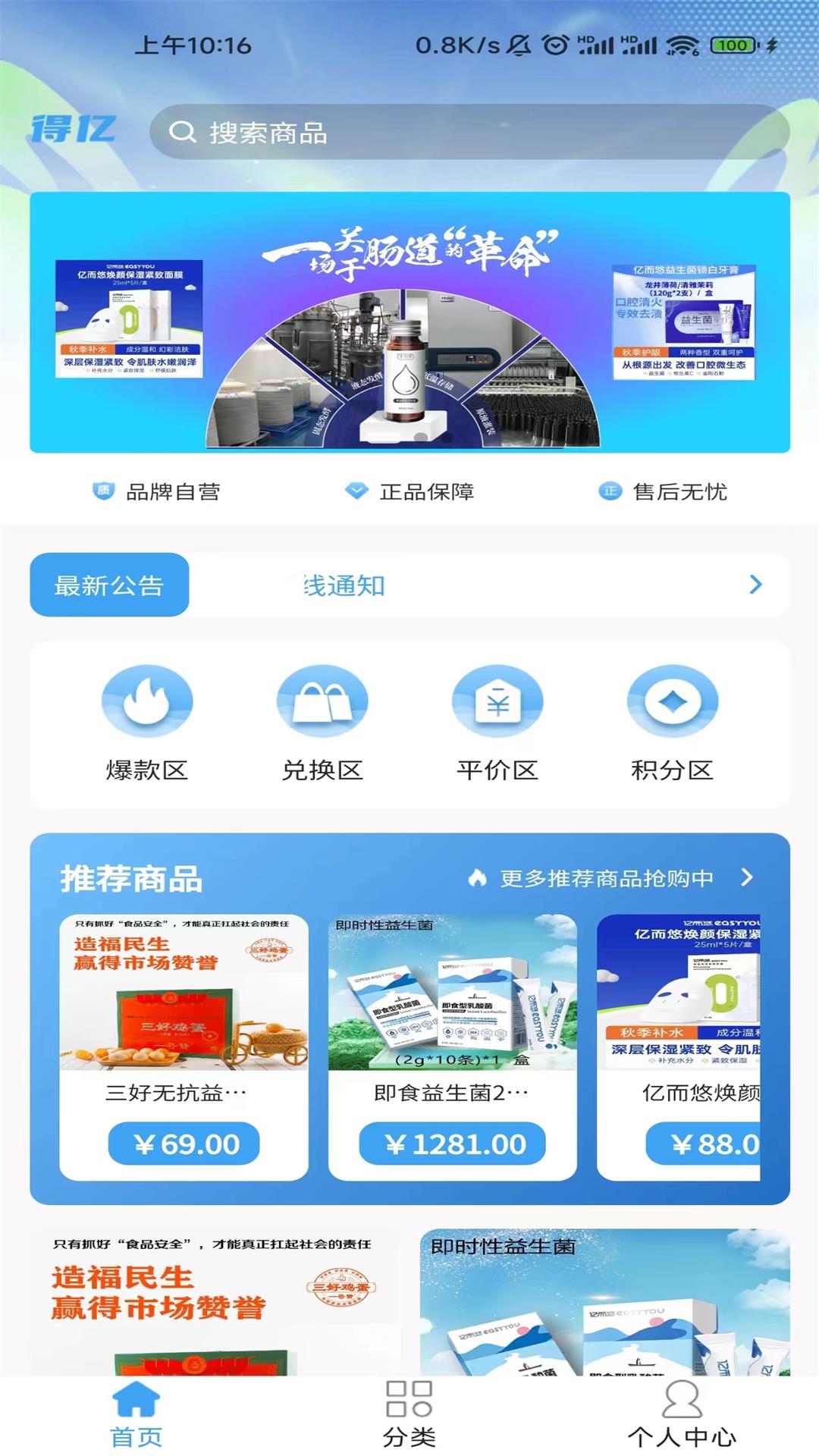Image resolution: width=819 pixels, height=1456 pixels.
Task: Open the 造福民生 egg product tile below
Action: tap(216, 1301)
